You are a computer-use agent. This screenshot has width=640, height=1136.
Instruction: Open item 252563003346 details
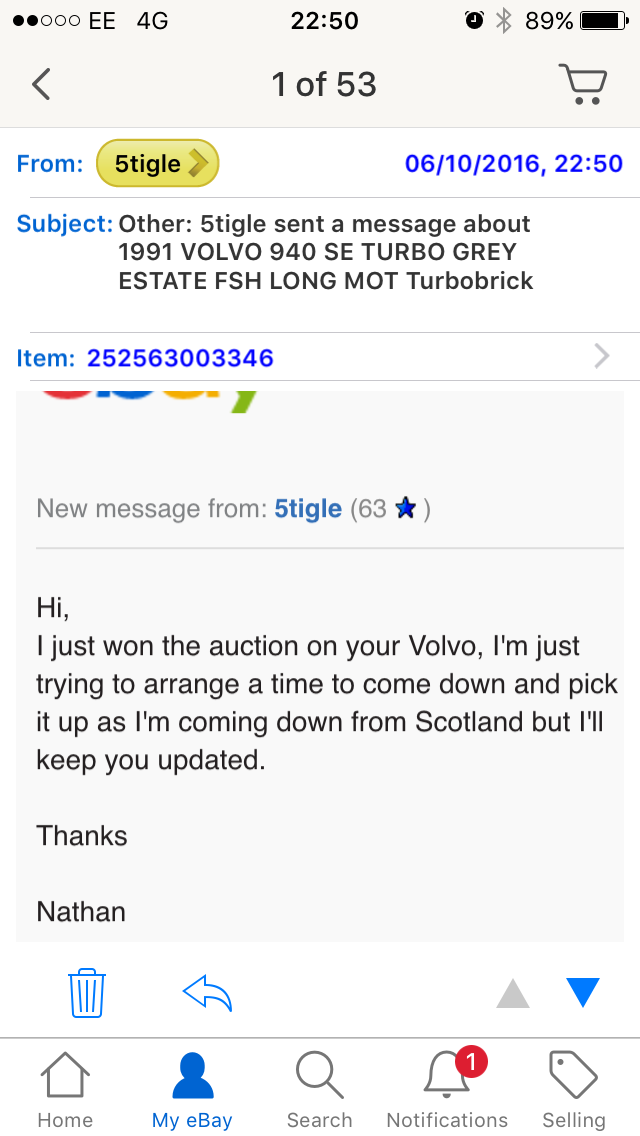(x=320, y=357)
